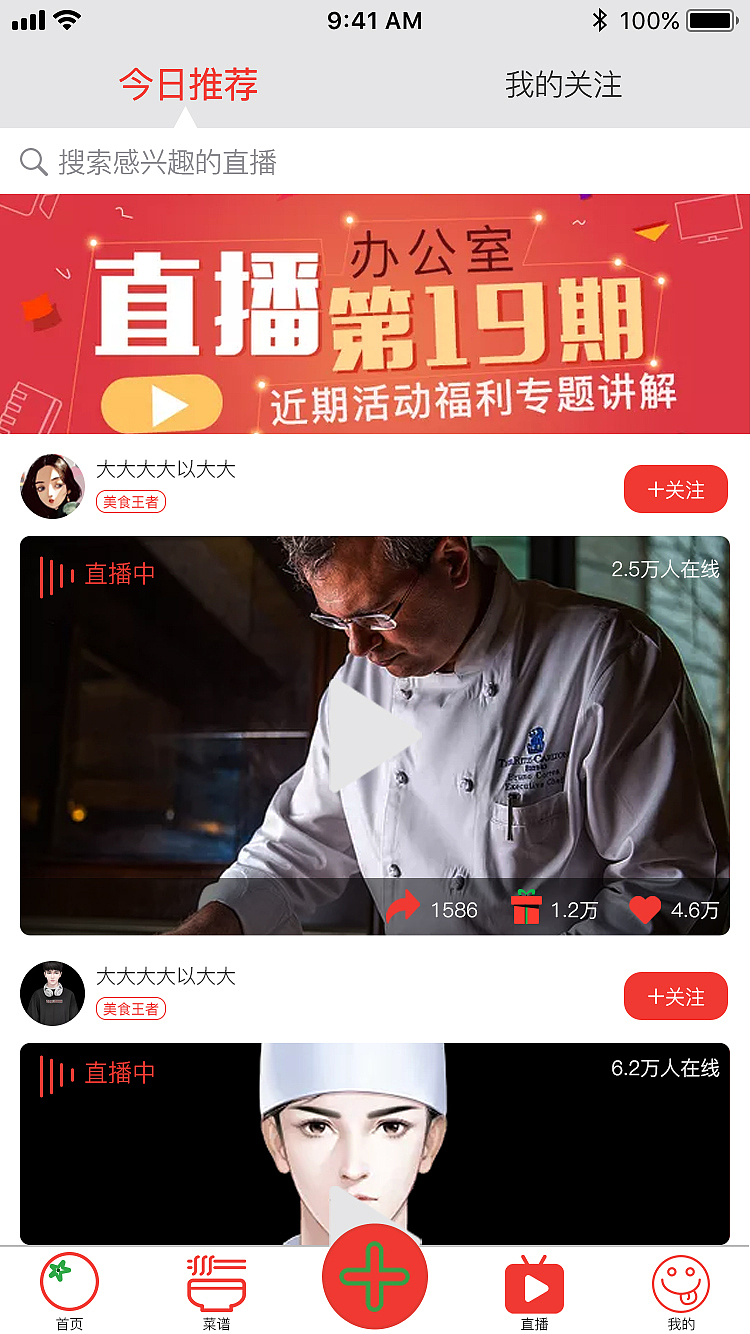Tap the heart icon showing 4.6万 likes

[646, 908]
